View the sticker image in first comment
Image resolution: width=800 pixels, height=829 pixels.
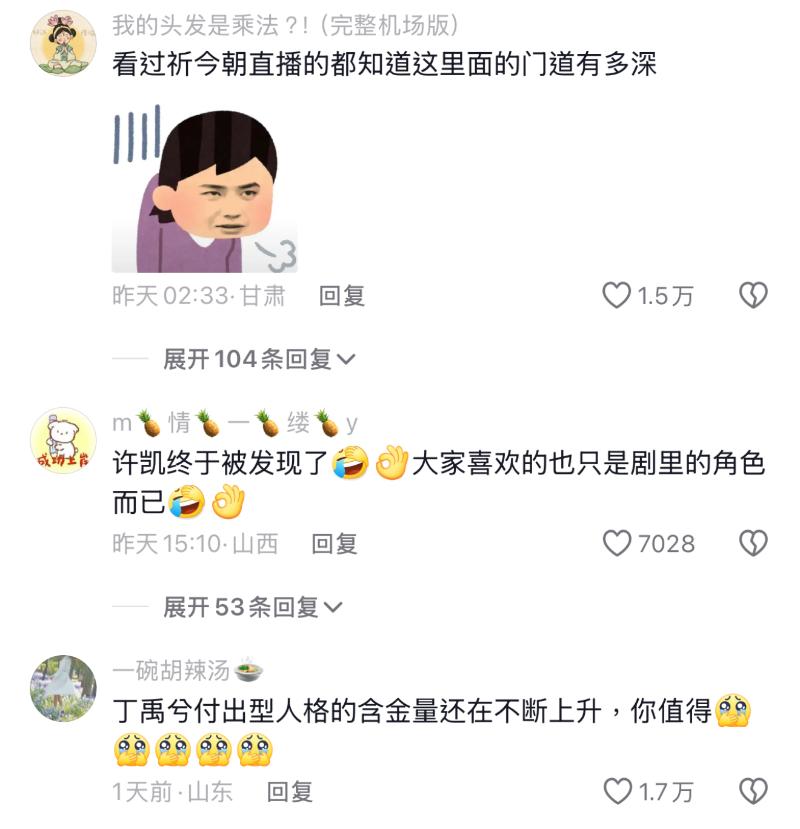tap(204, 190)
